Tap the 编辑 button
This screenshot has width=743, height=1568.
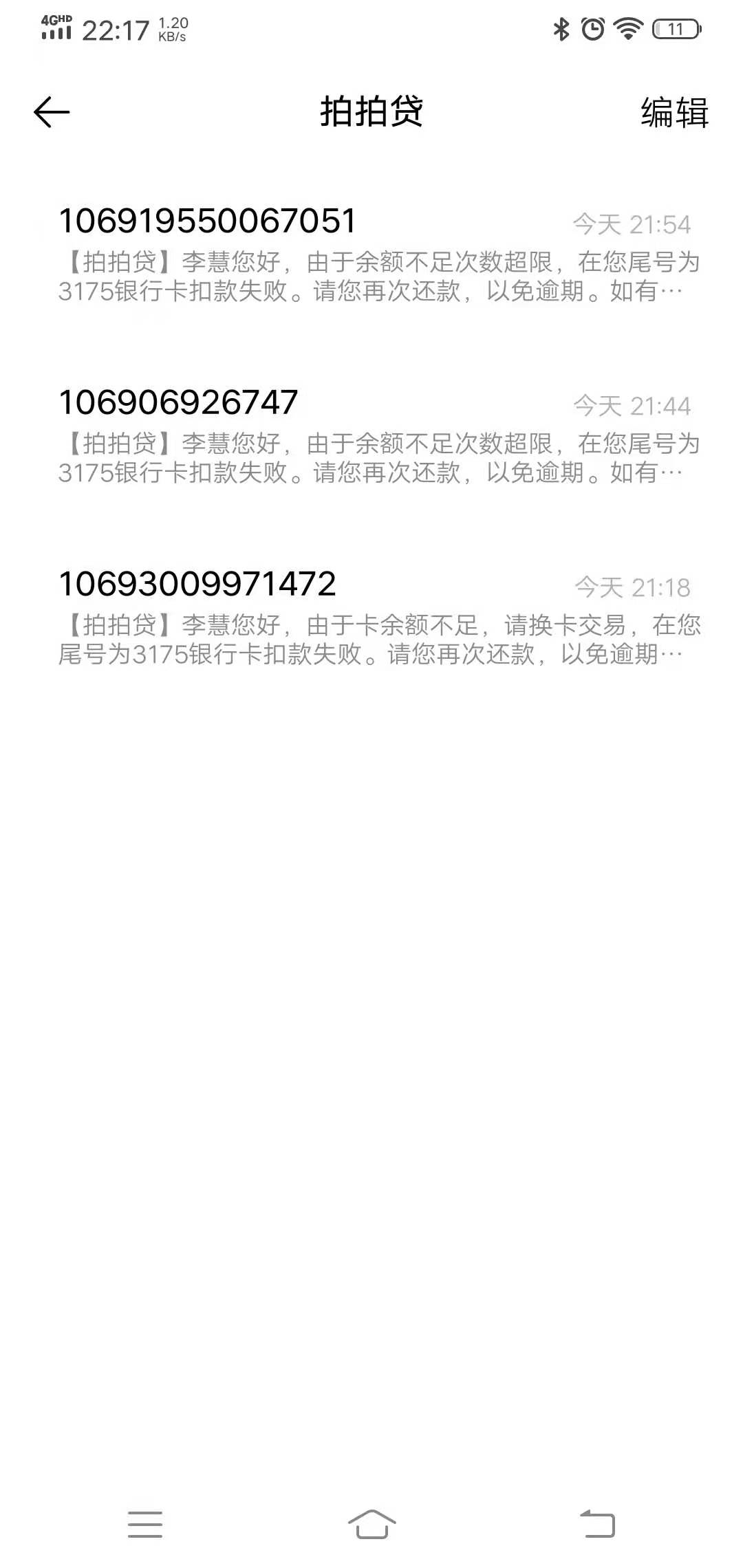coord(674,113)
